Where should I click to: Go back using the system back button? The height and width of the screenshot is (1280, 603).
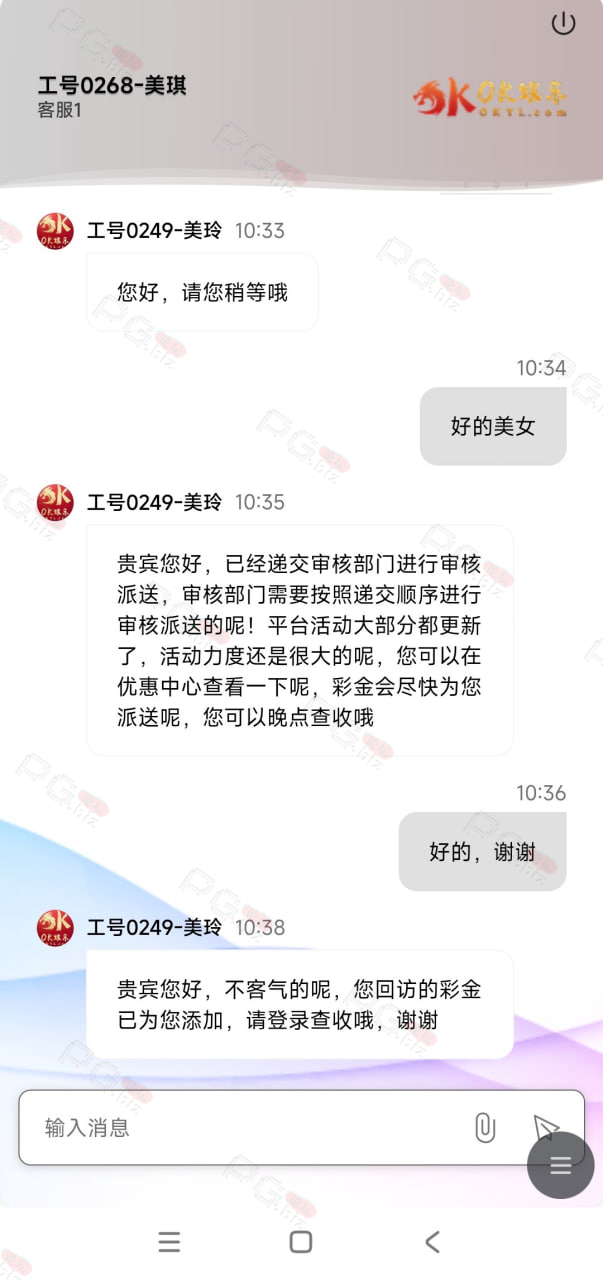click(x=432, y=1242)
